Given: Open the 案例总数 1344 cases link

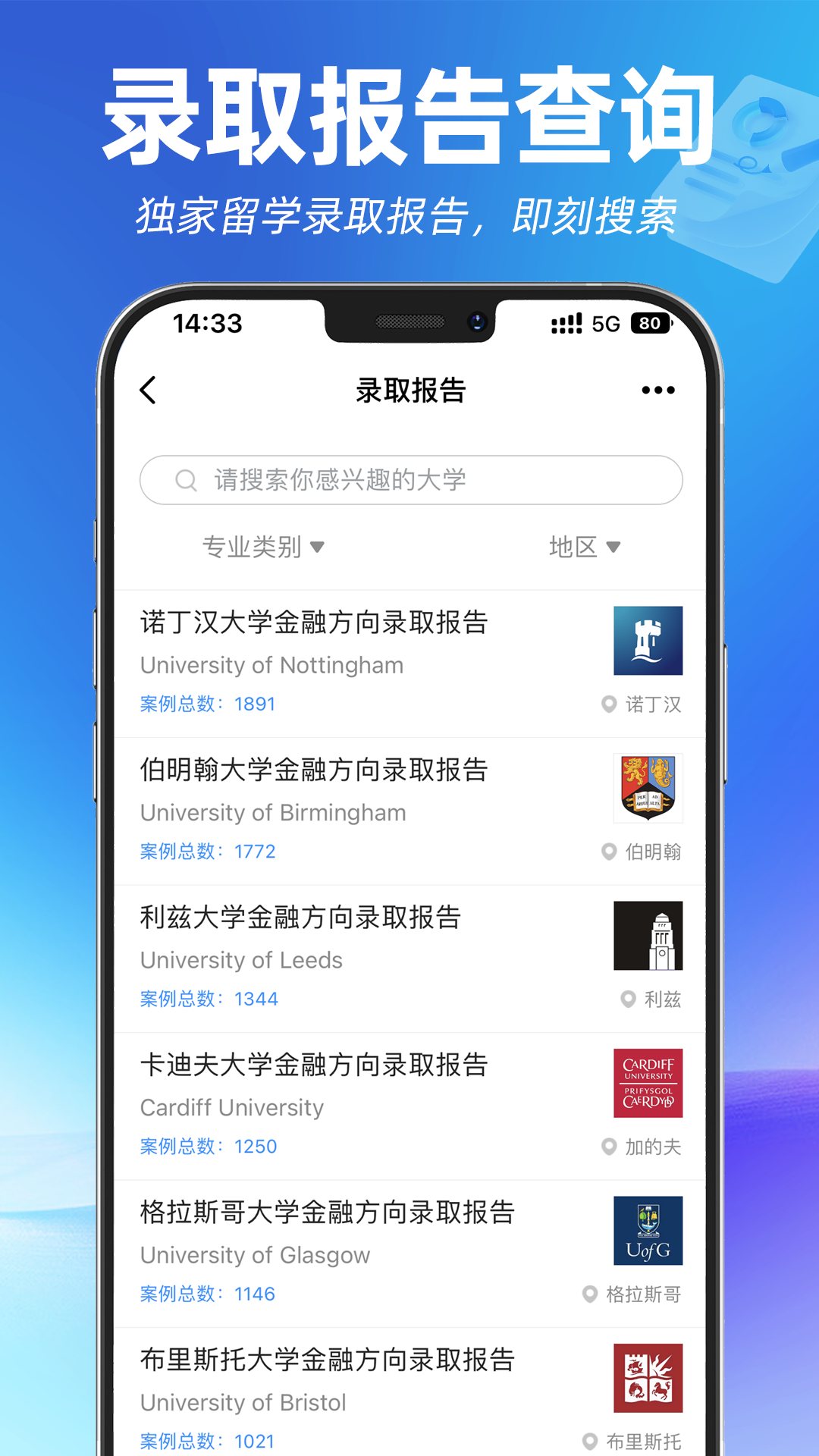Looking at the screenshot, I should tap(207, 999).
